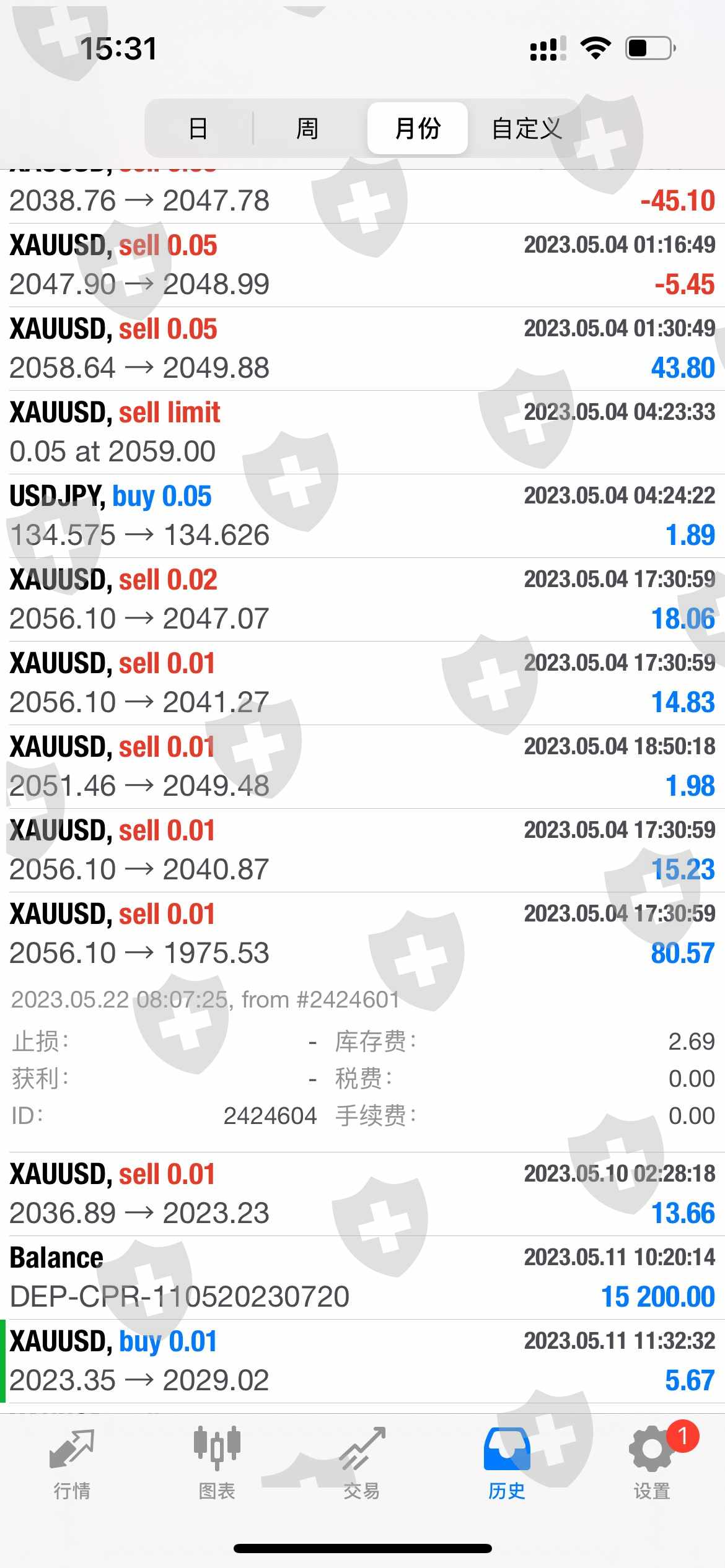
Task: Collapse the expanded XAUUSD trade with profit 80.57
Action: coord(362,934)
